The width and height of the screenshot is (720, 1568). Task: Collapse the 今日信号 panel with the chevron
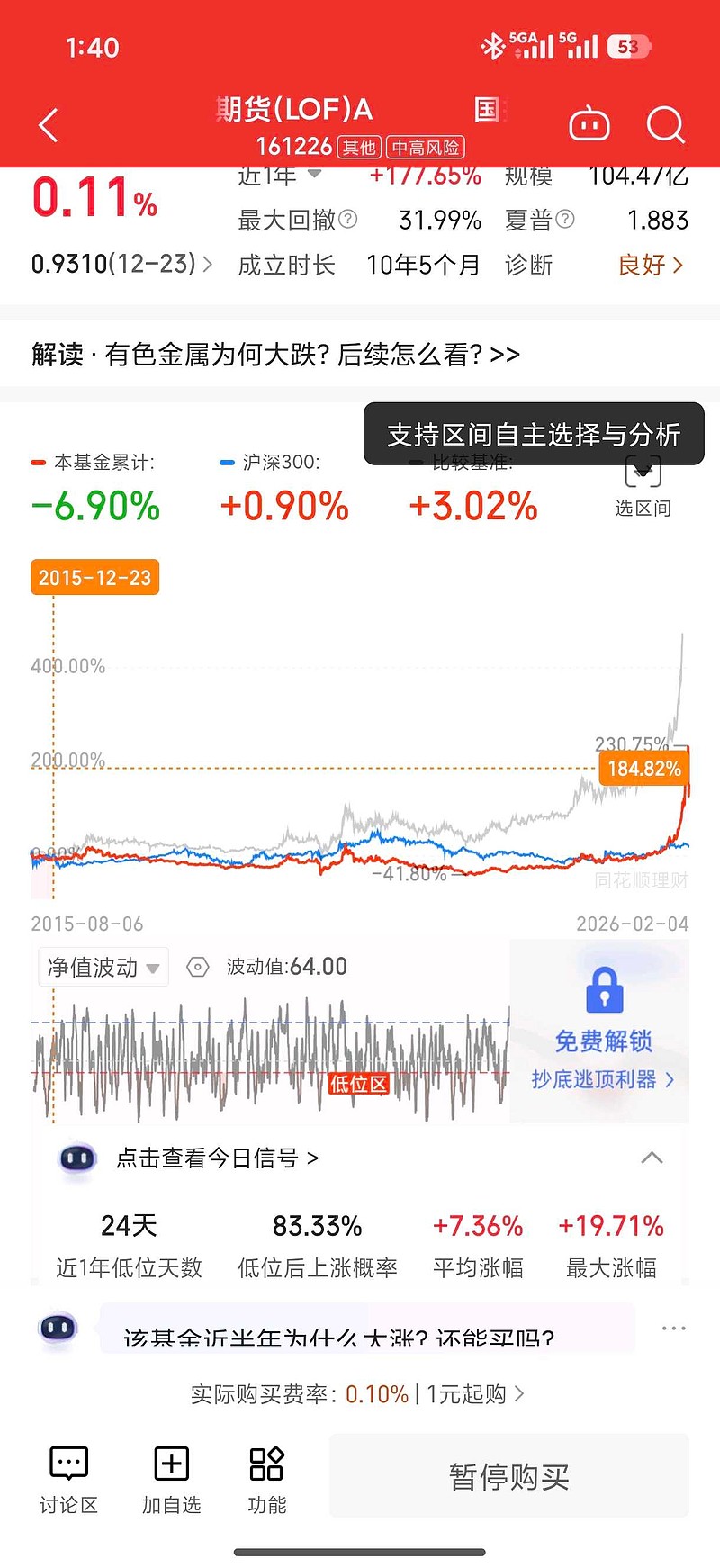point(653,1158)
